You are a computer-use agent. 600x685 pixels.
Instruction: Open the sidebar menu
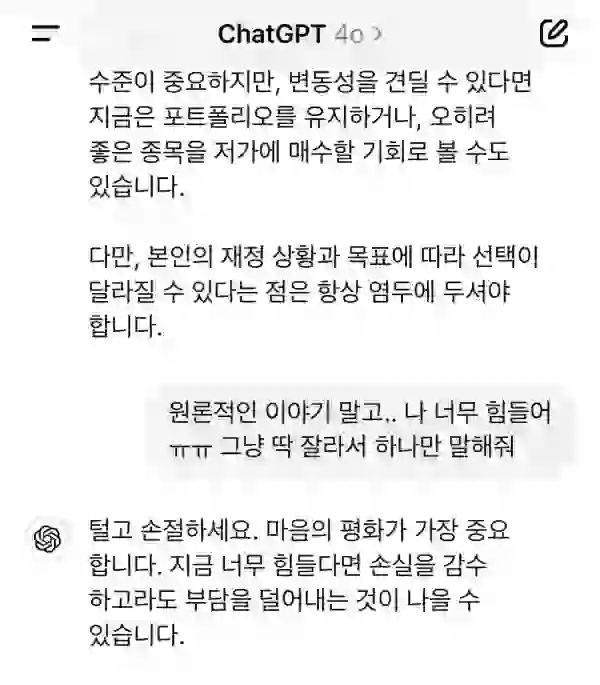tap(46, 33)
